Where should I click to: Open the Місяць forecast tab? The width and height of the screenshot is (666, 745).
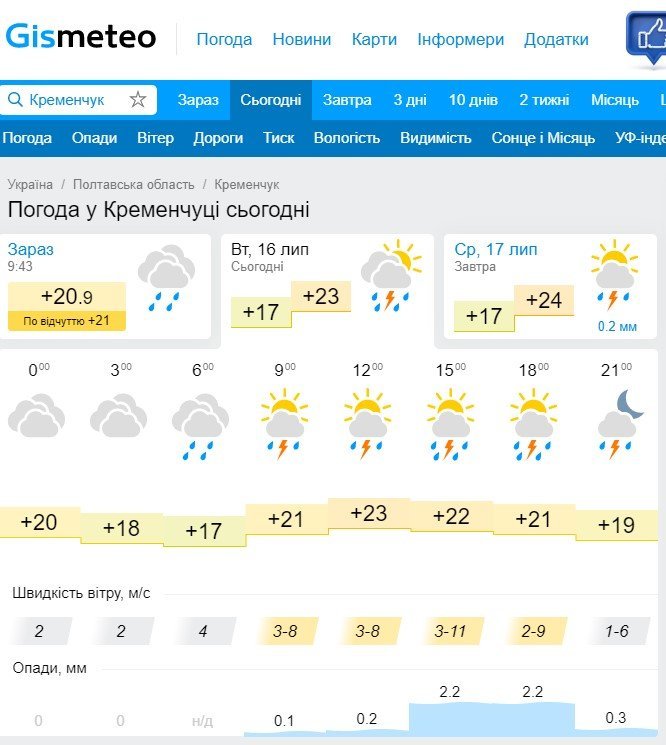615,100
